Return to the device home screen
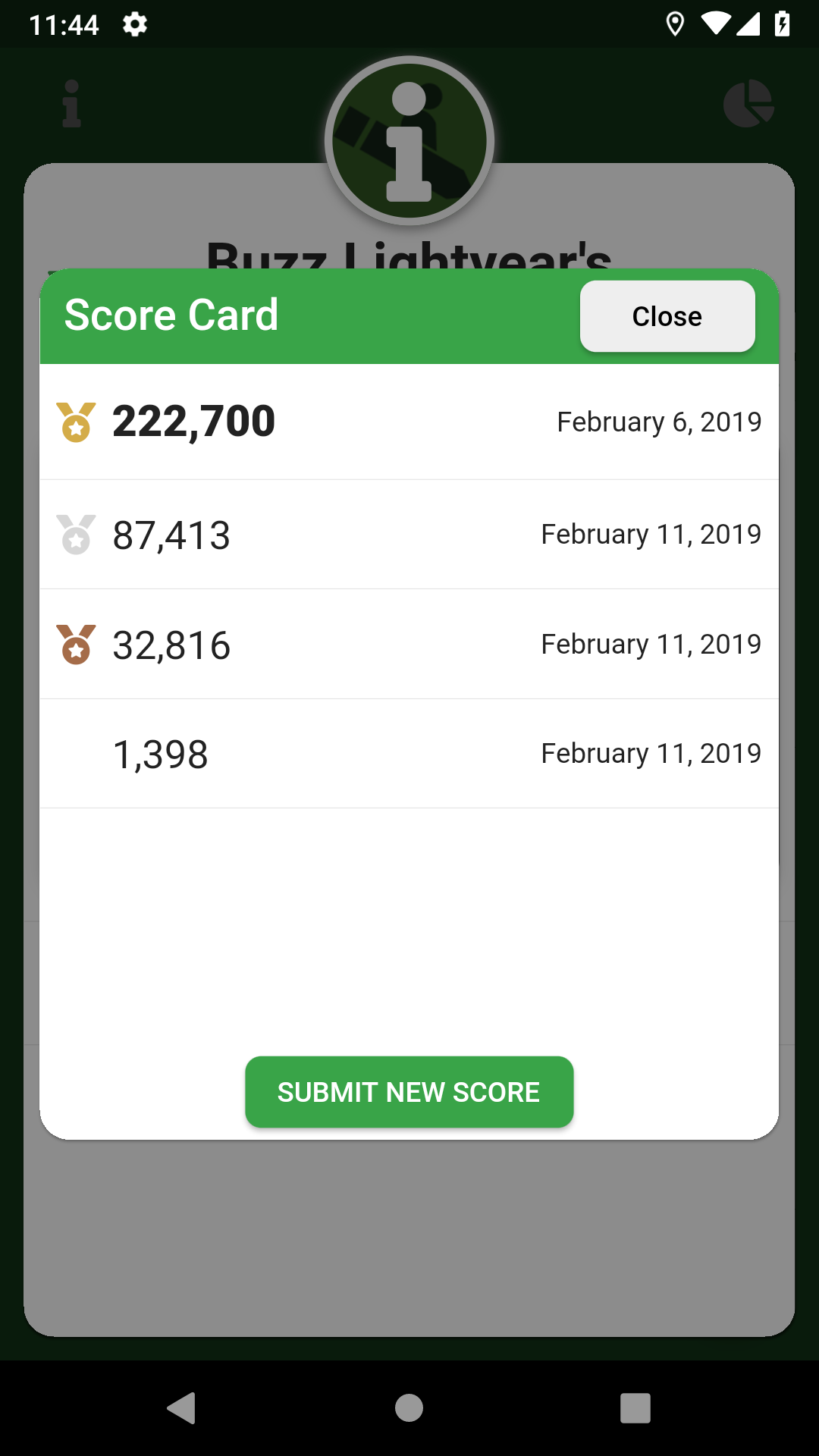819x1456 pixels. point(409,1408)
